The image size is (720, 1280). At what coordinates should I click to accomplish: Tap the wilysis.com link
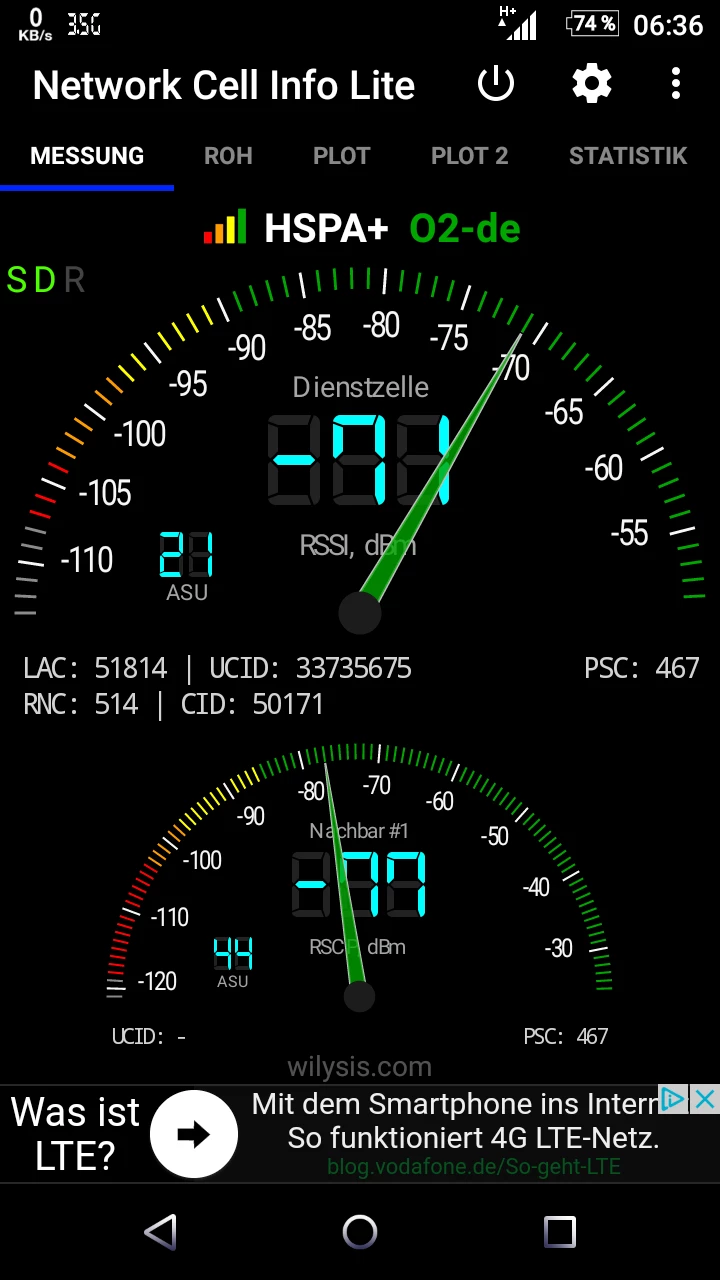(x=359, y=1067)
